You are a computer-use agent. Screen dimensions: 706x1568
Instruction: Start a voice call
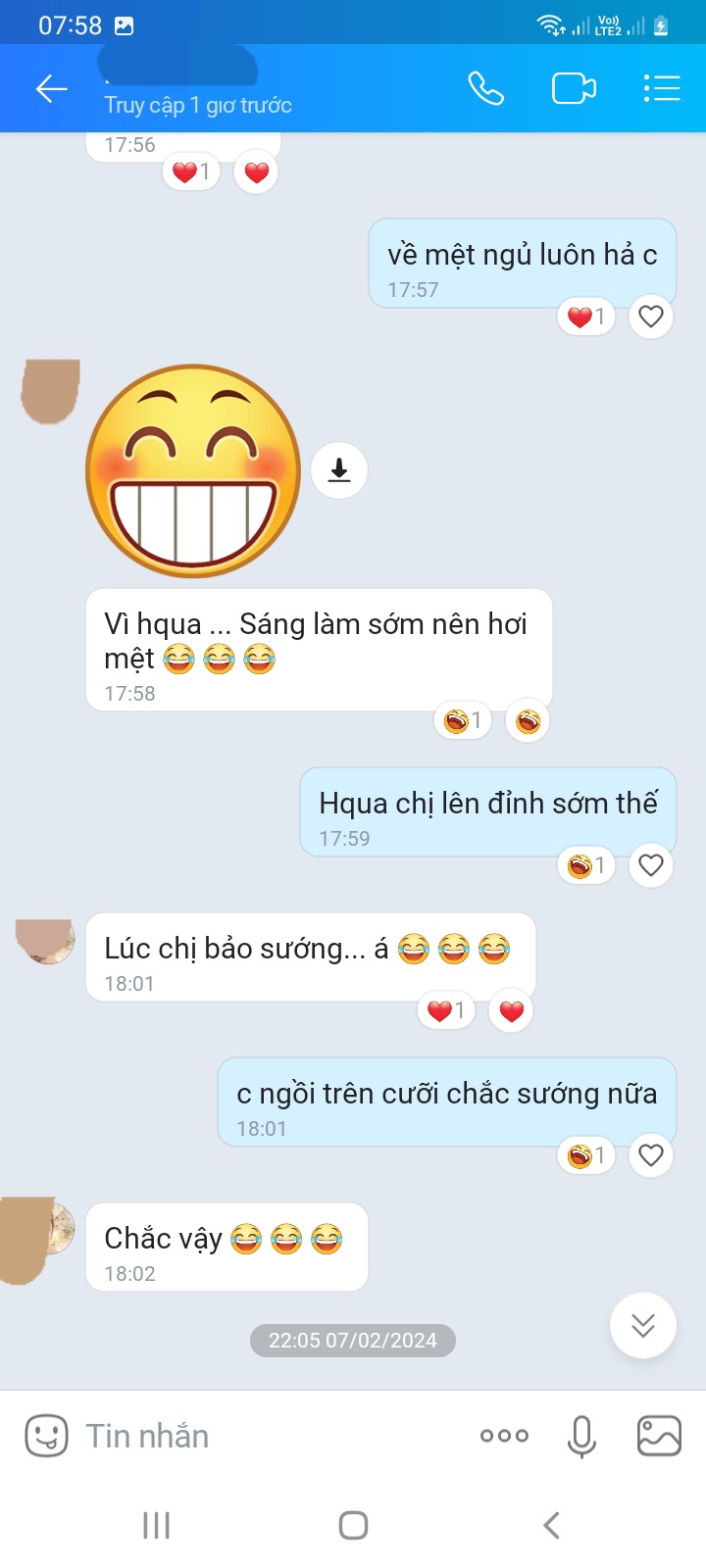point(485,89)
